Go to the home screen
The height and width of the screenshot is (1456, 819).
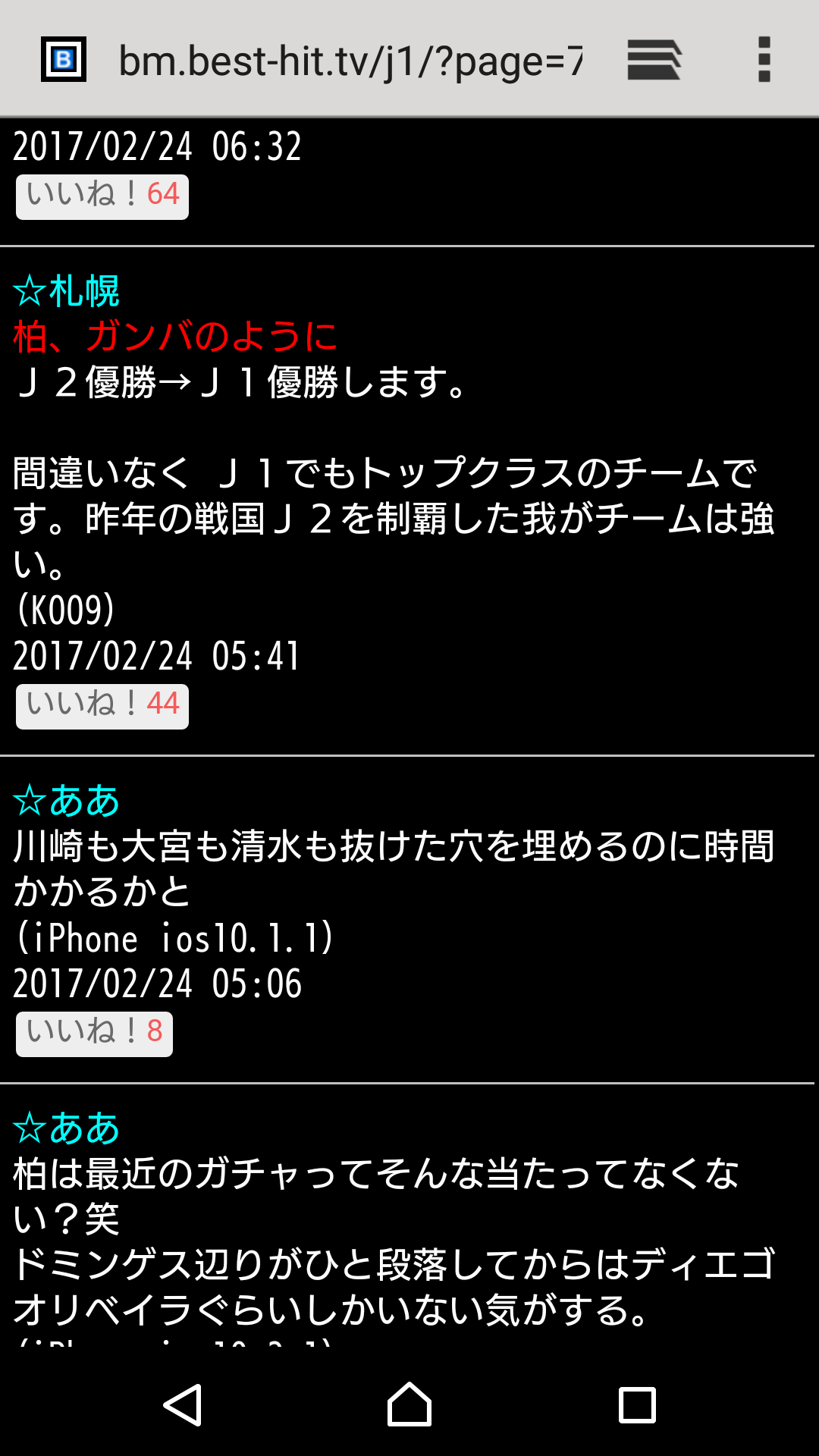coord(409,1404)
